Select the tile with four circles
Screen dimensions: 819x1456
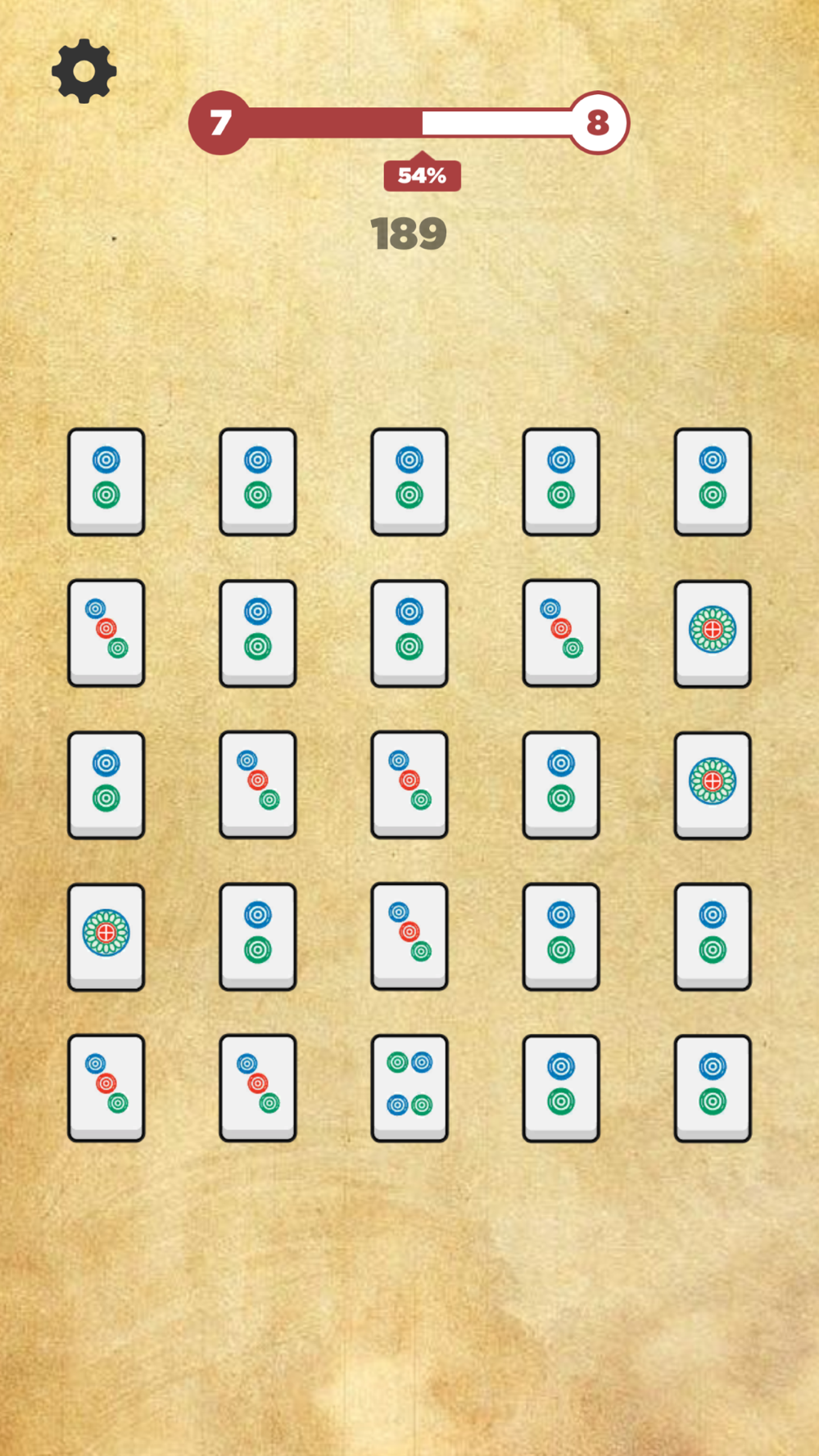click(x=409, y=1087)
